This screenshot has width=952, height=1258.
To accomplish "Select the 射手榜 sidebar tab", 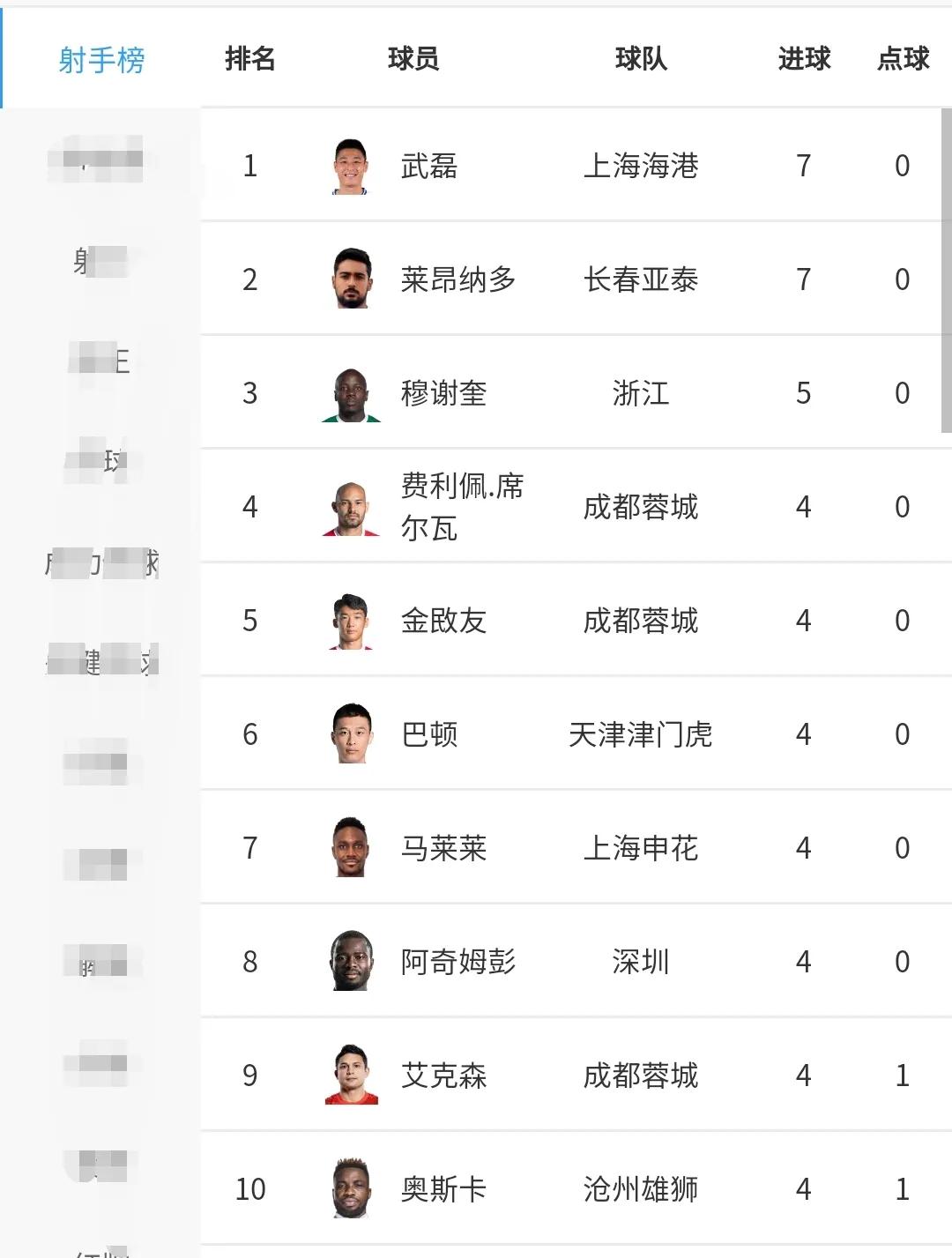I will click(101, 60).
